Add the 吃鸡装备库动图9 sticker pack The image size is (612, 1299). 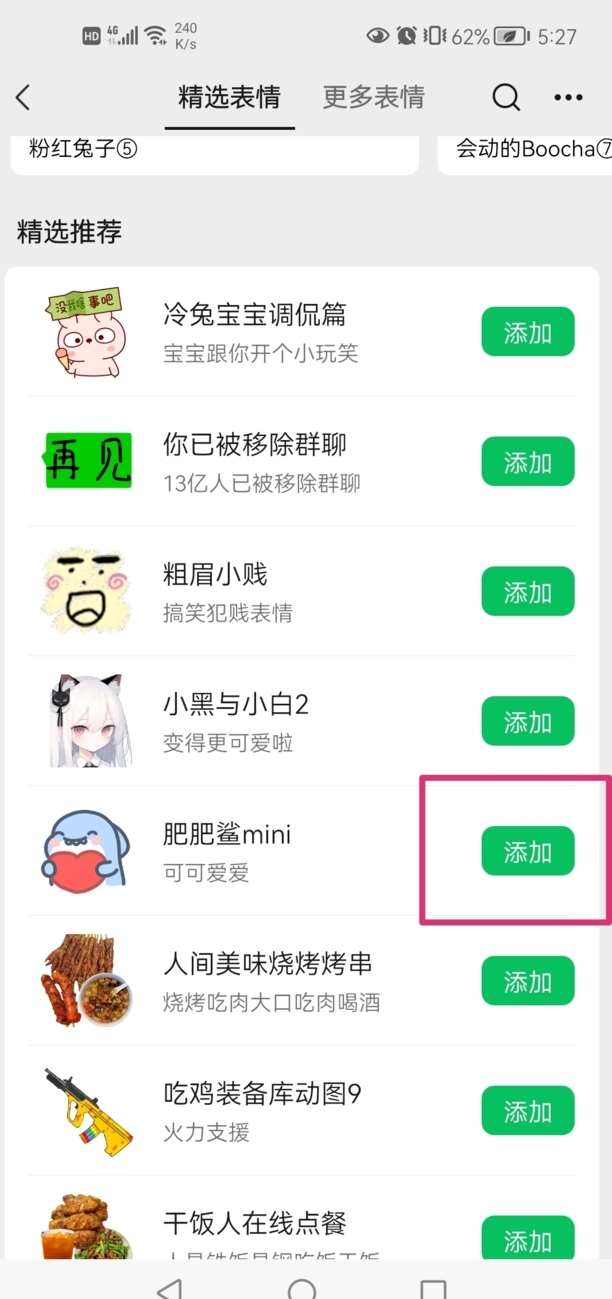pos(527,1112)
